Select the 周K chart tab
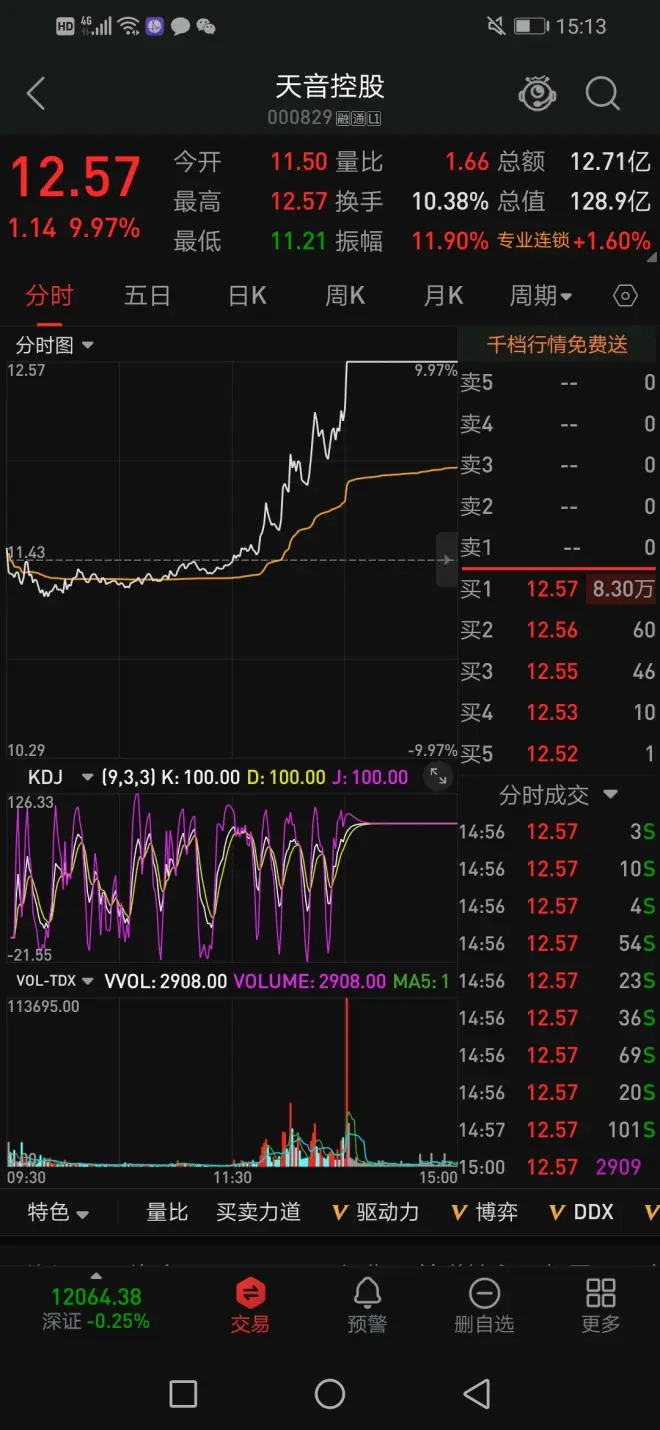 pos(345,296)
